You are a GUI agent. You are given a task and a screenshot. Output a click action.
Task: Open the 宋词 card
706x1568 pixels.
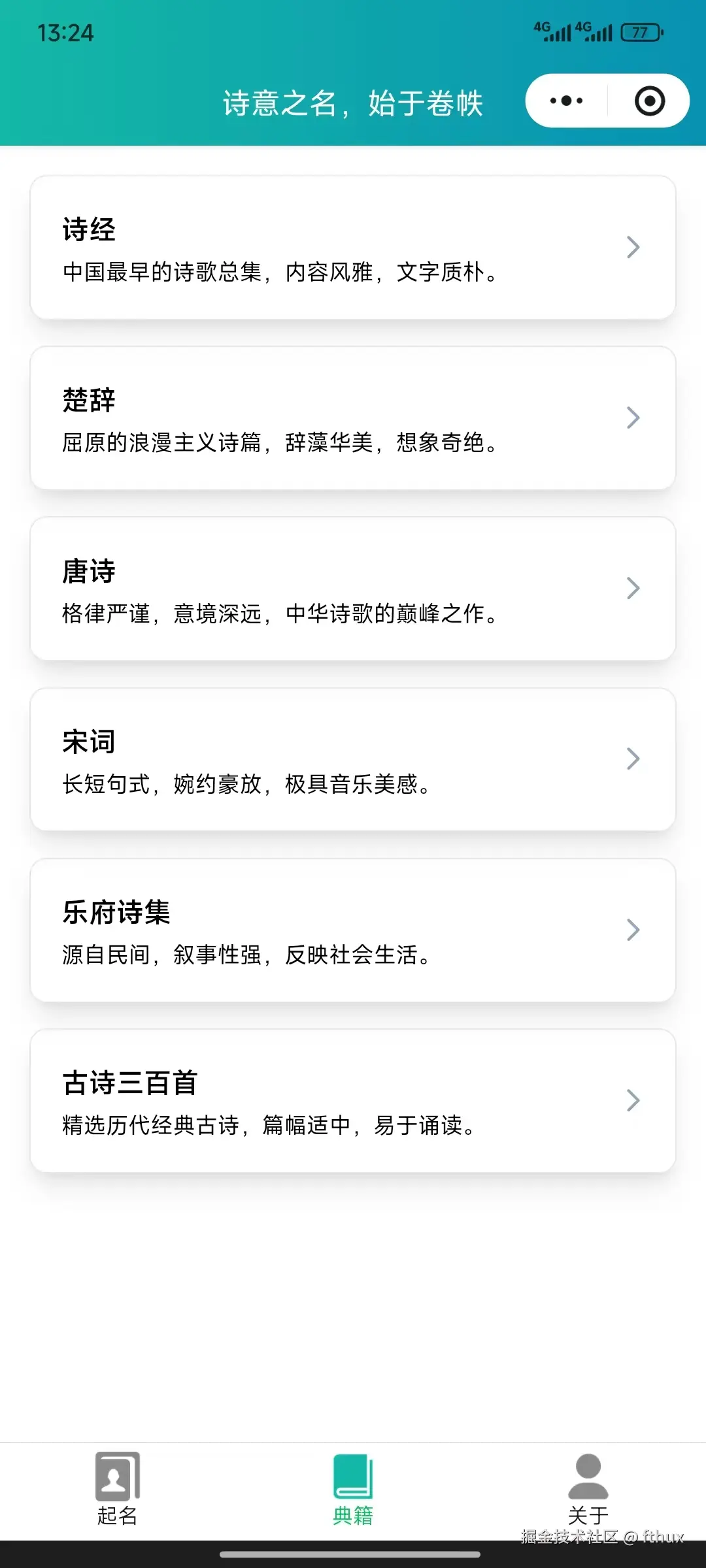353,759
